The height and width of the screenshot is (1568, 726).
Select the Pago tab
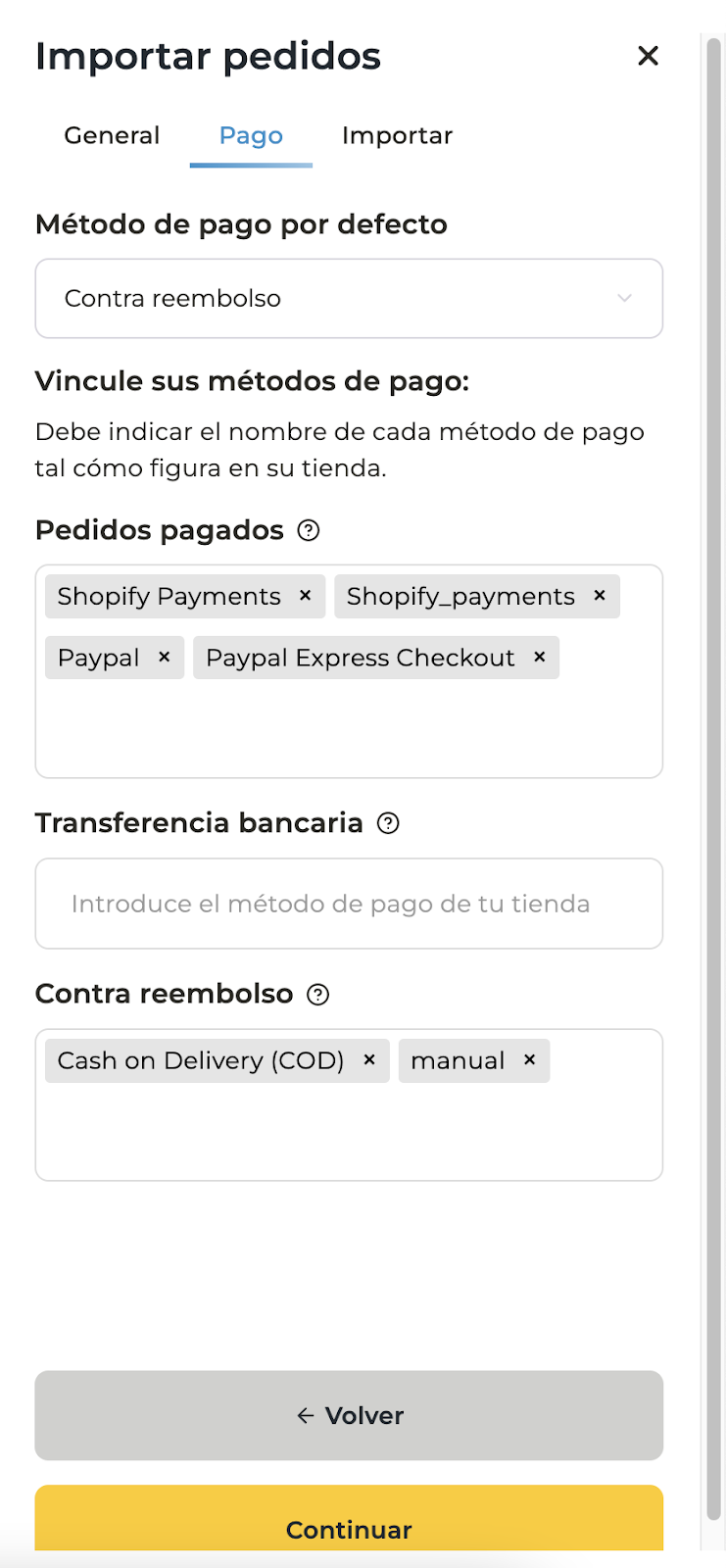[x=251, y=136]
